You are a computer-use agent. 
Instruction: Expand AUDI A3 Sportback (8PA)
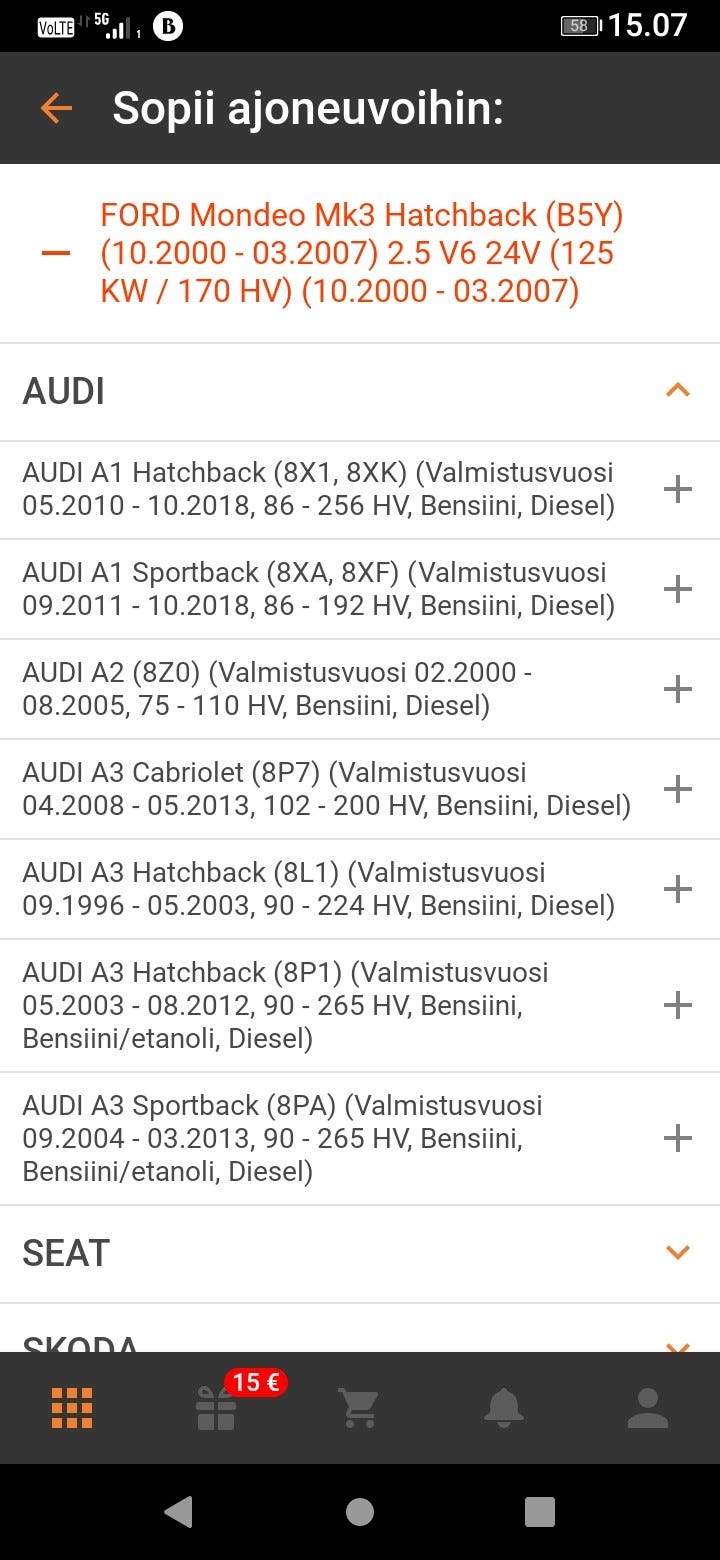click(x=677, y=1138)
